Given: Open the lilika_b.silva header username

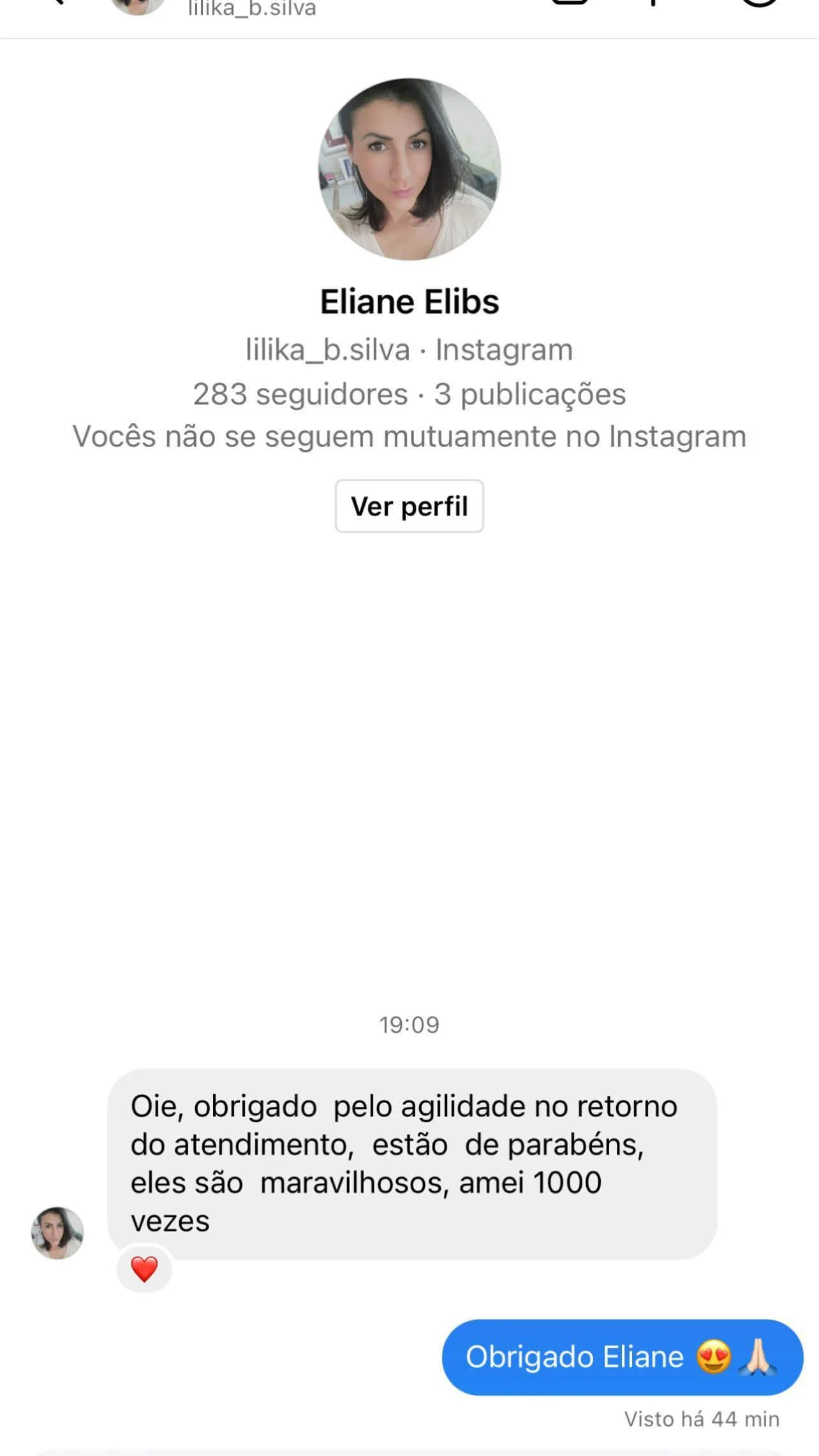Looking at the screenshot, I should tap(252, 9).
